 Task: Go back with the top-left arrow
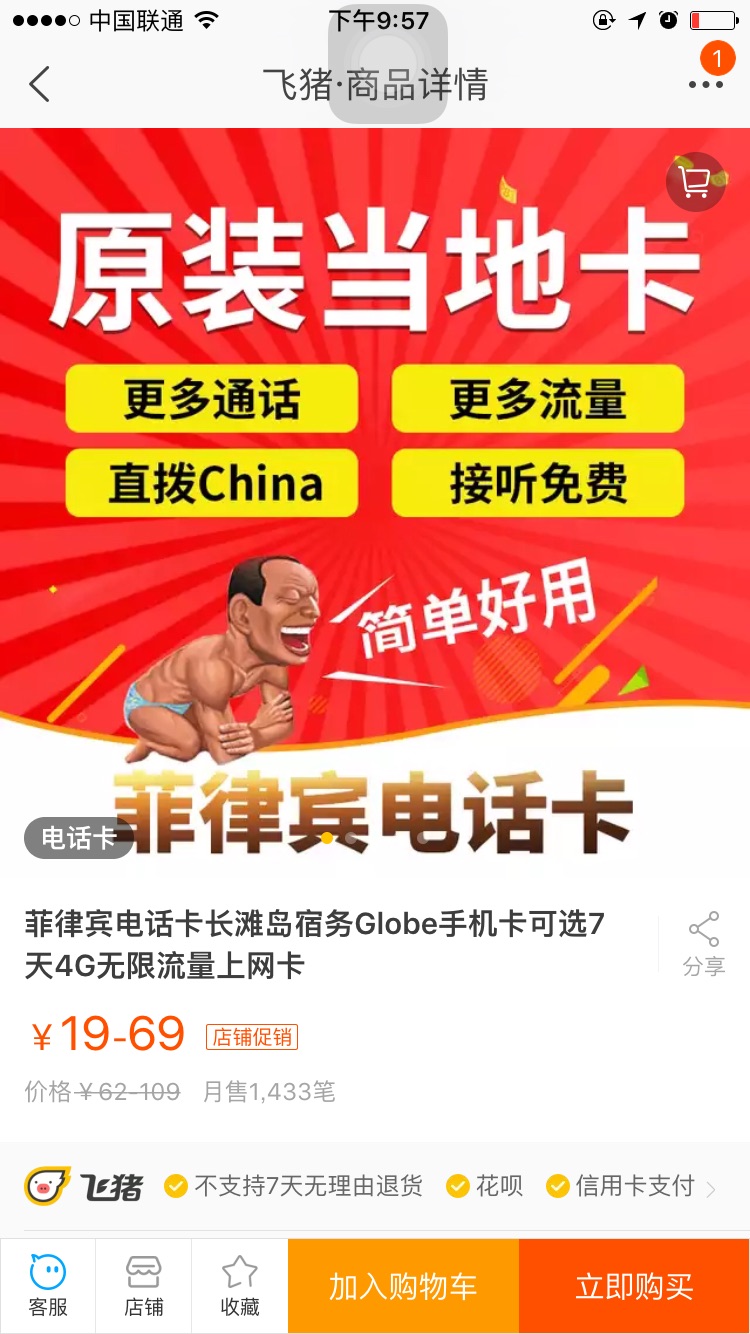(x=40, y=85)
